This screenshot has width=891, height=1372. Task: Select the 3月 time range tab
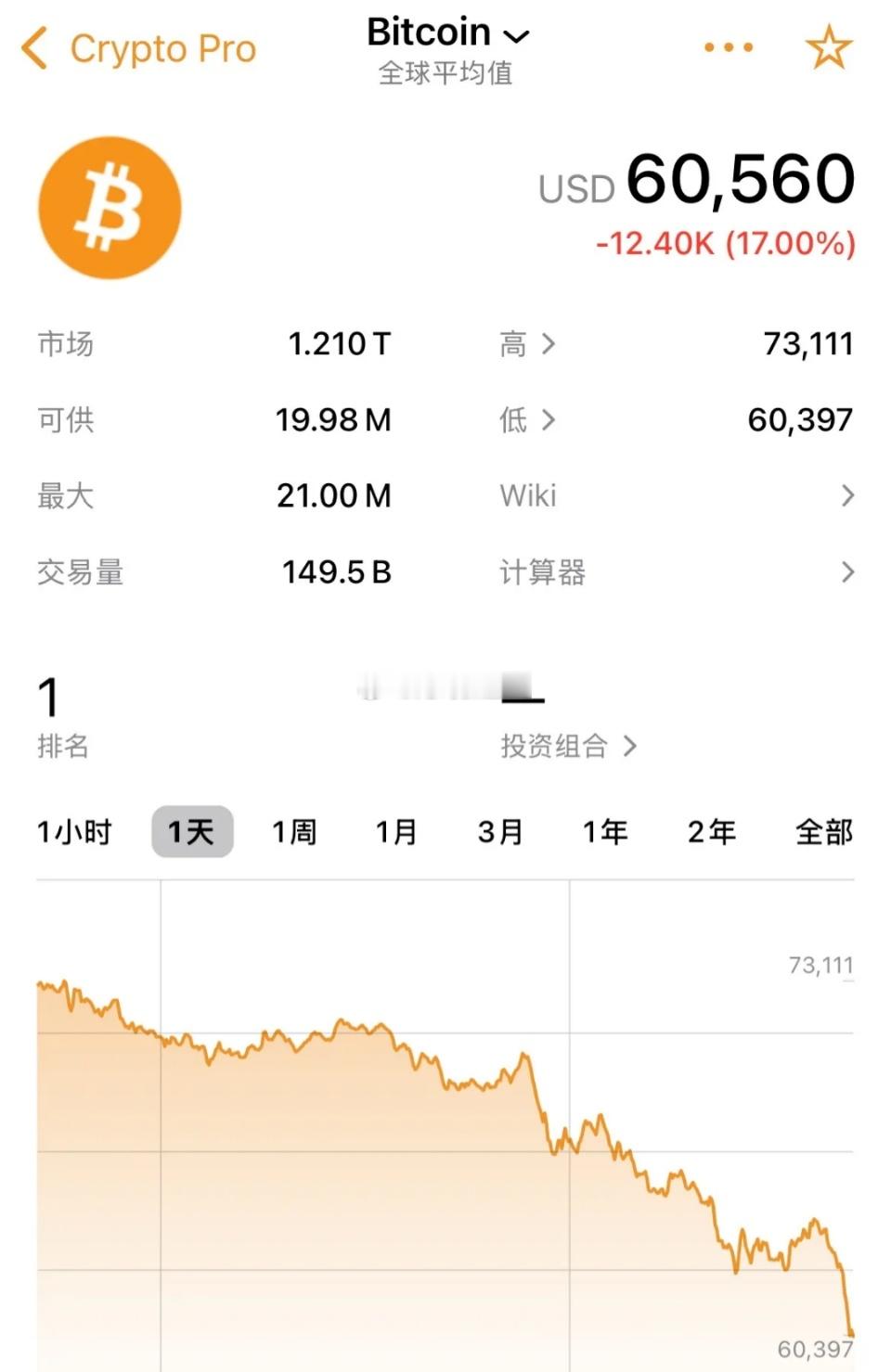pyautogui.click(x=502, y=832)
